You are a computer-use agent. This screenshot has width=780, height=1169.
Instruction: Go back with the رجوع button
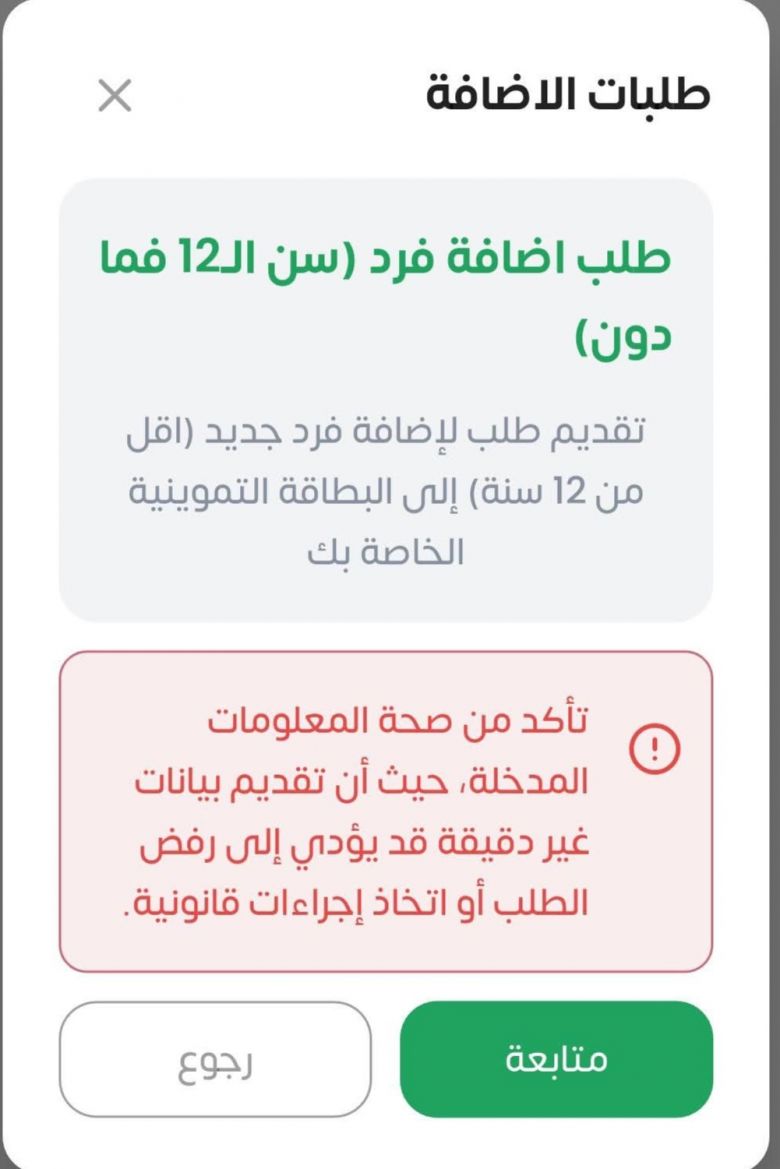click(215, 1059)
